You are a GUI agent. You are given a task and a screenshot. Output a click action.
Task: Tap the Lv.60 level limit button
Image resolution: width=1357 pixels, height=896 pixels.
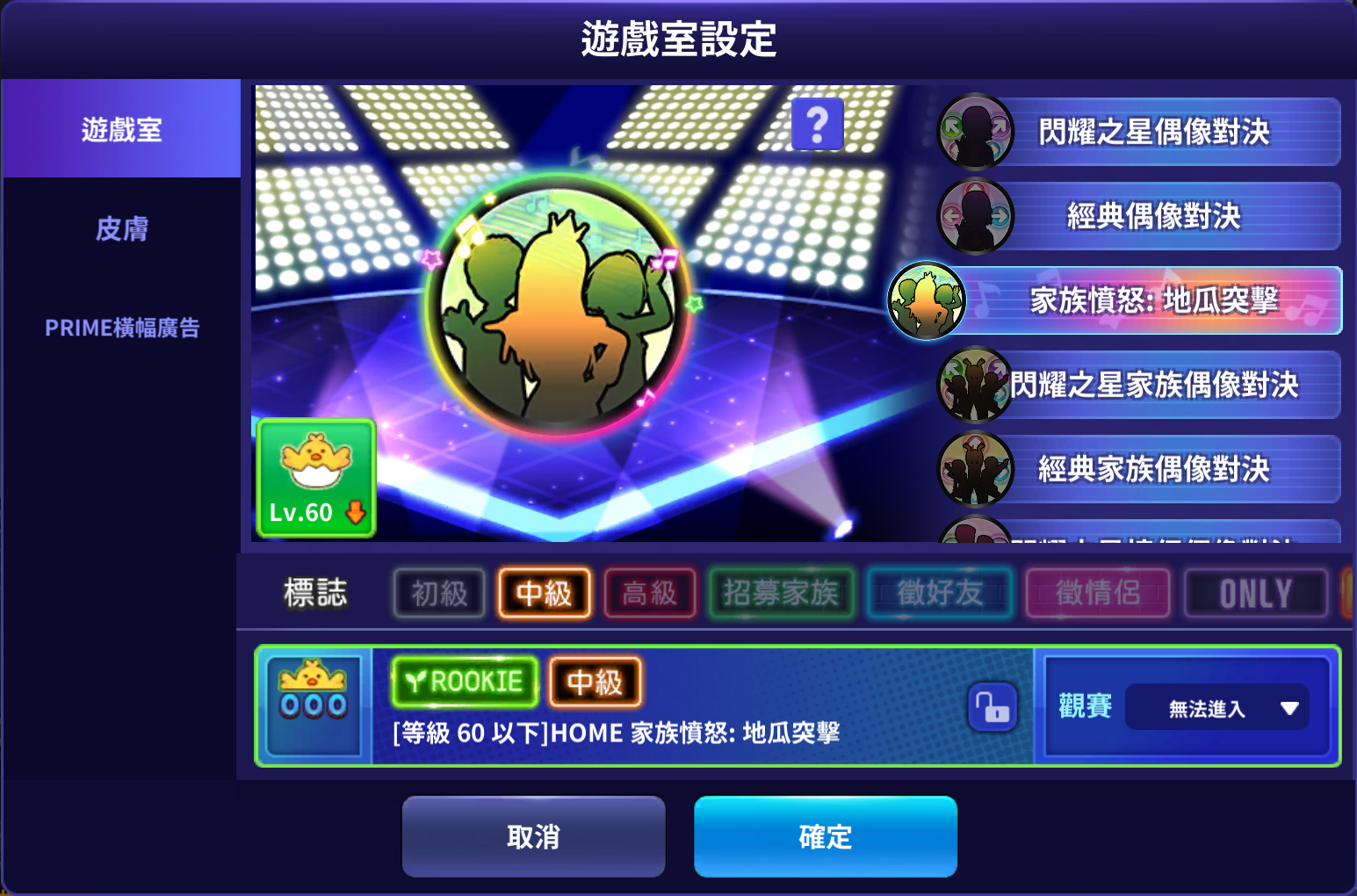(x=316, y=479)
